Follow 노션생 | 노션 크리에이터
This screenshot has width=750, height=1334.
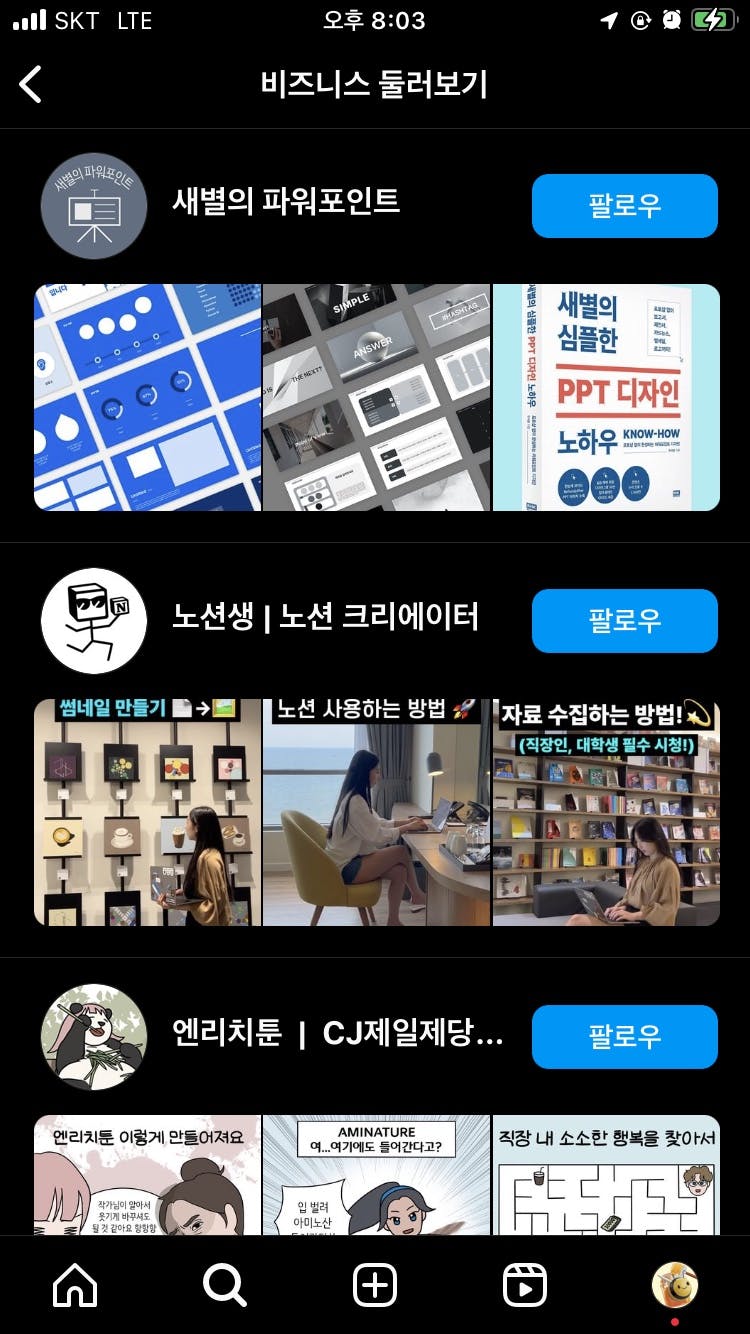coord(624,621)
